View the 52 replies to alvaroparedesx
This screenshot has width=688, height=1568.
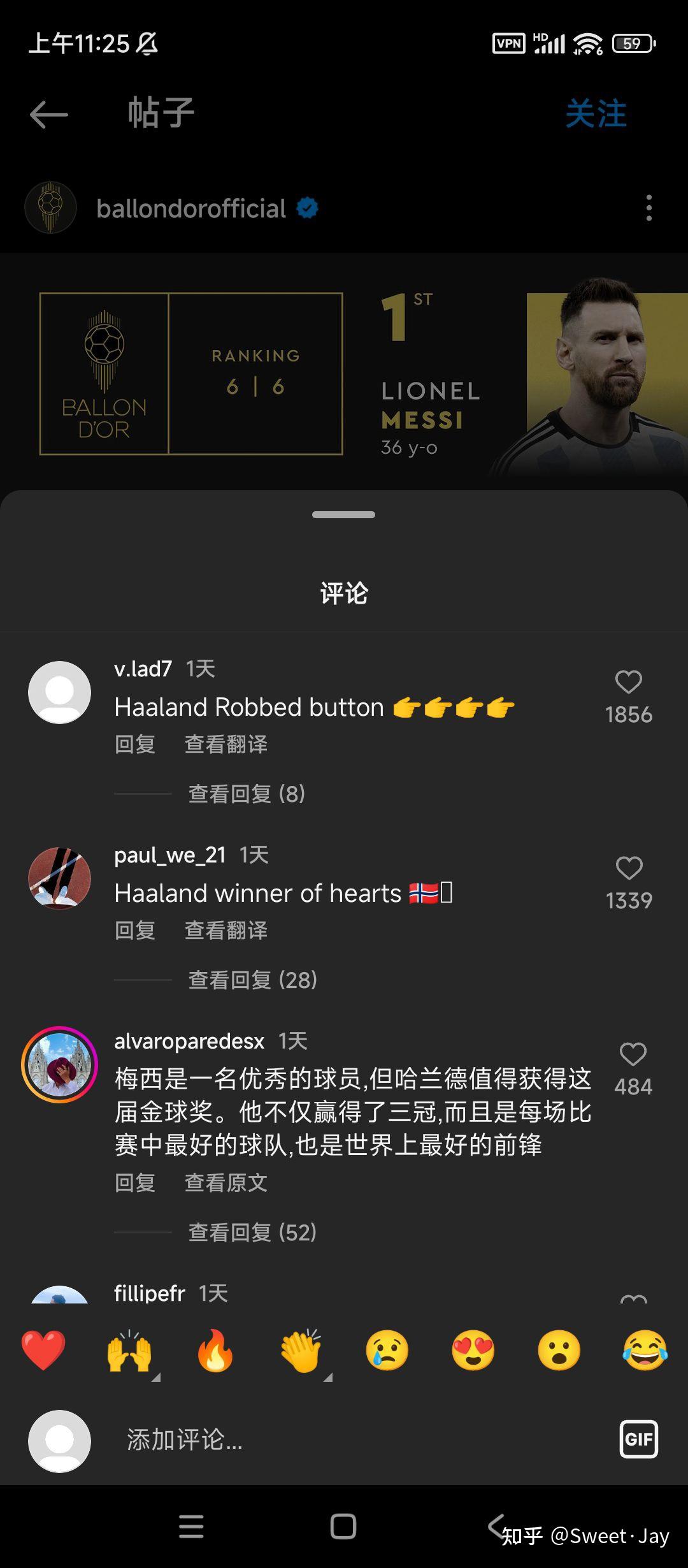pos(252,1232)
